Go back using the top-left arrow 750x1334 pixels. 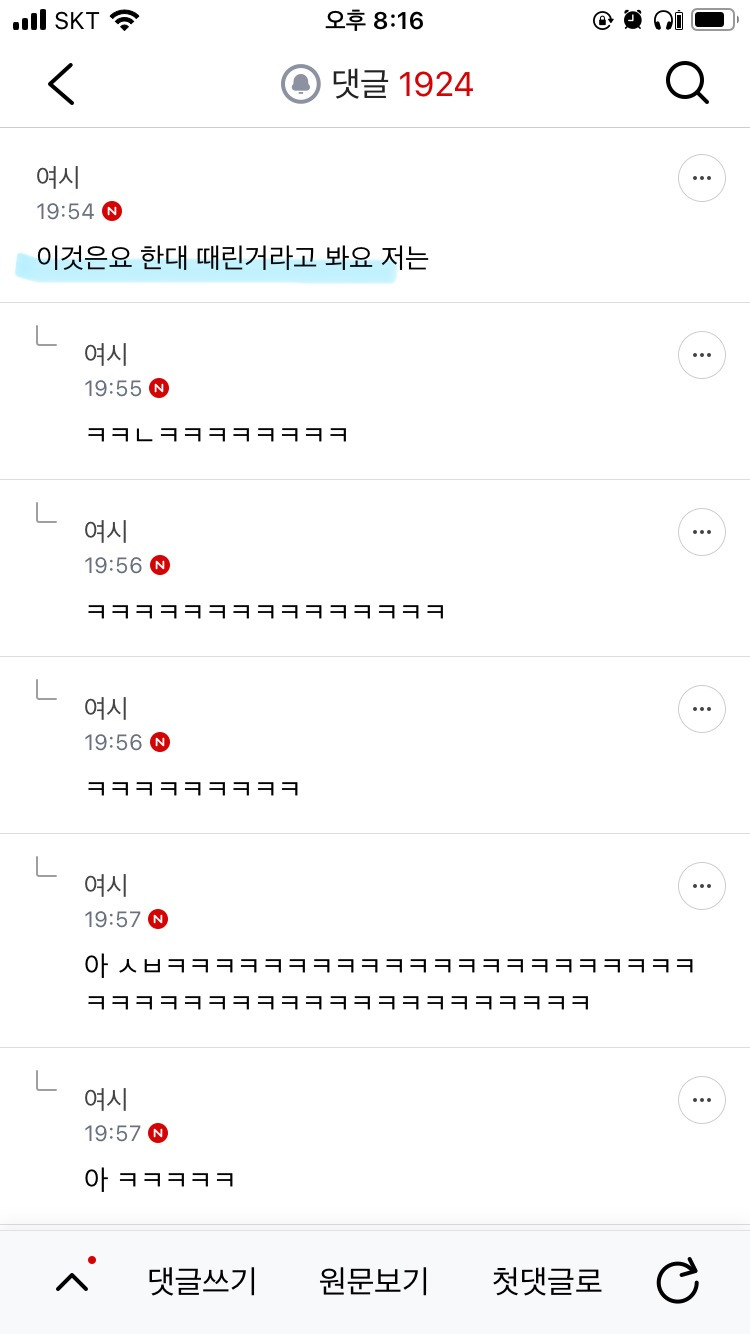coord(61,84)
